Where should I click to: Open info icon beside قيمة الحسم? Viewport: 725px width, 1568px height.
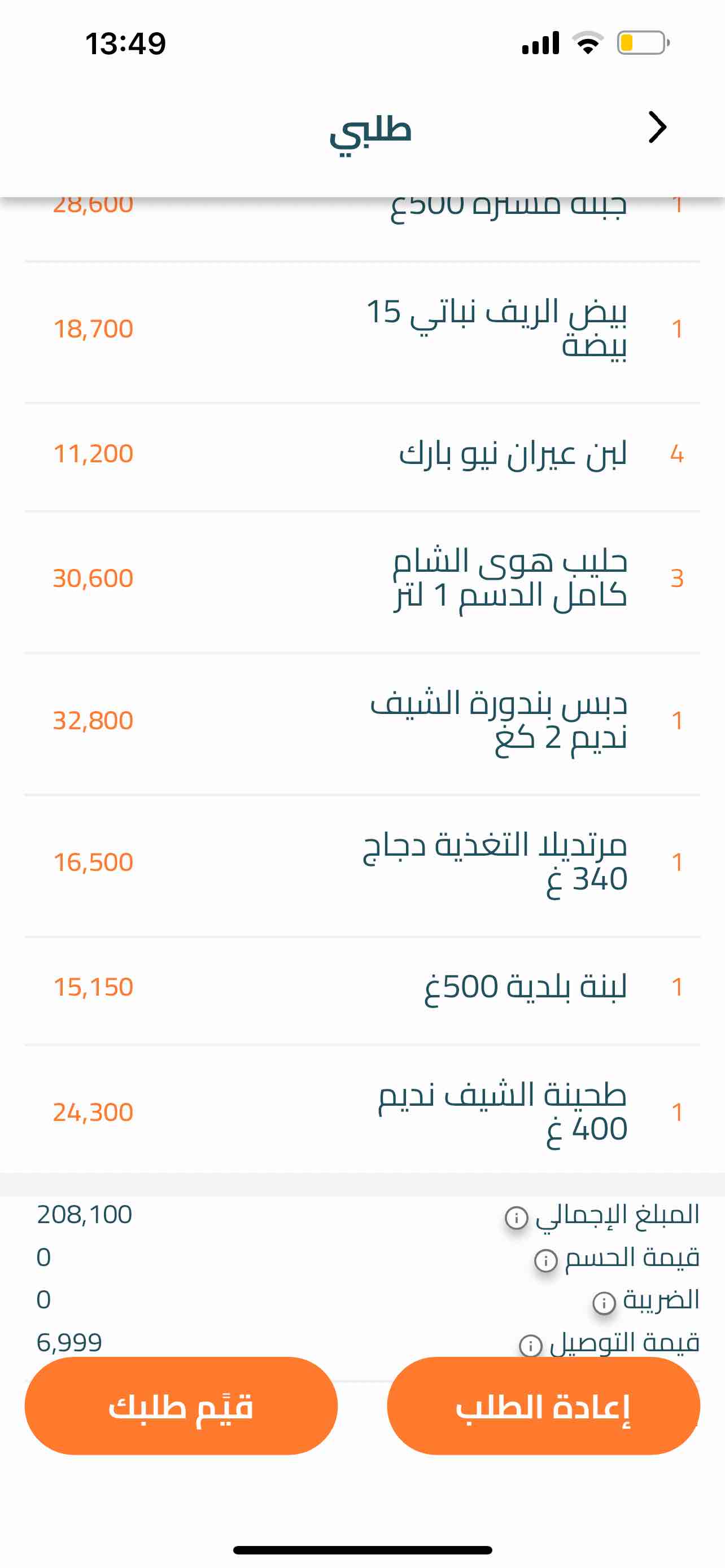545,1259
